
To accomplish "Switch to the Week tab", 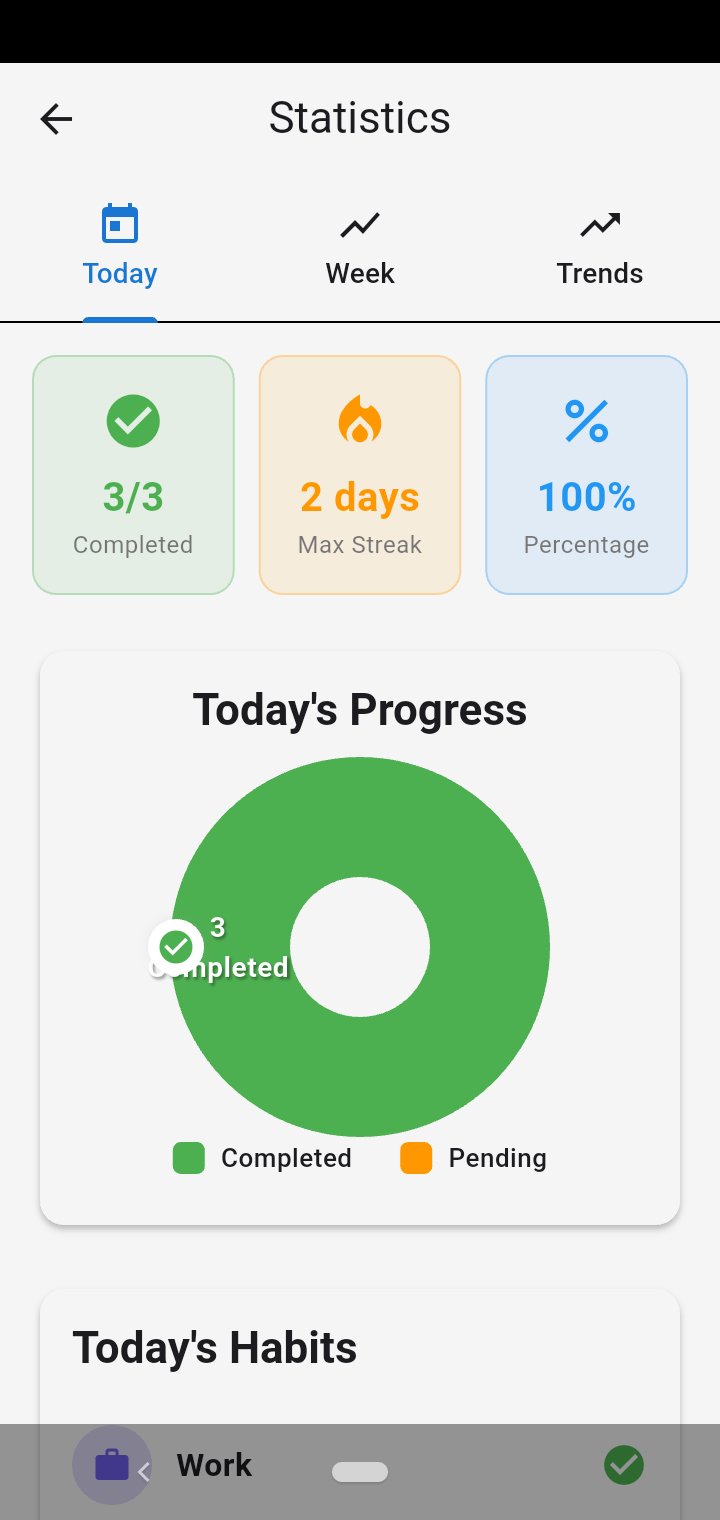I will click(360, 248).
